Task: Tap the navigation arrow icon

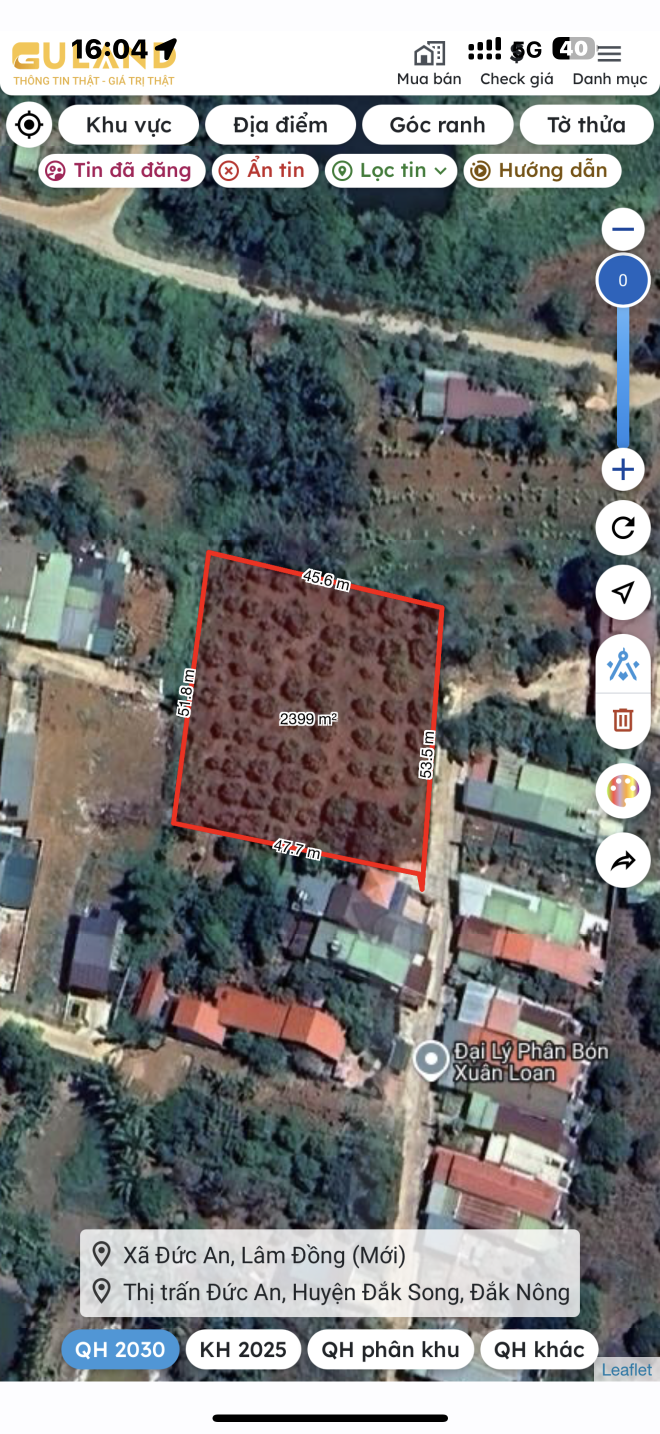Action: (x=623, y=593)
